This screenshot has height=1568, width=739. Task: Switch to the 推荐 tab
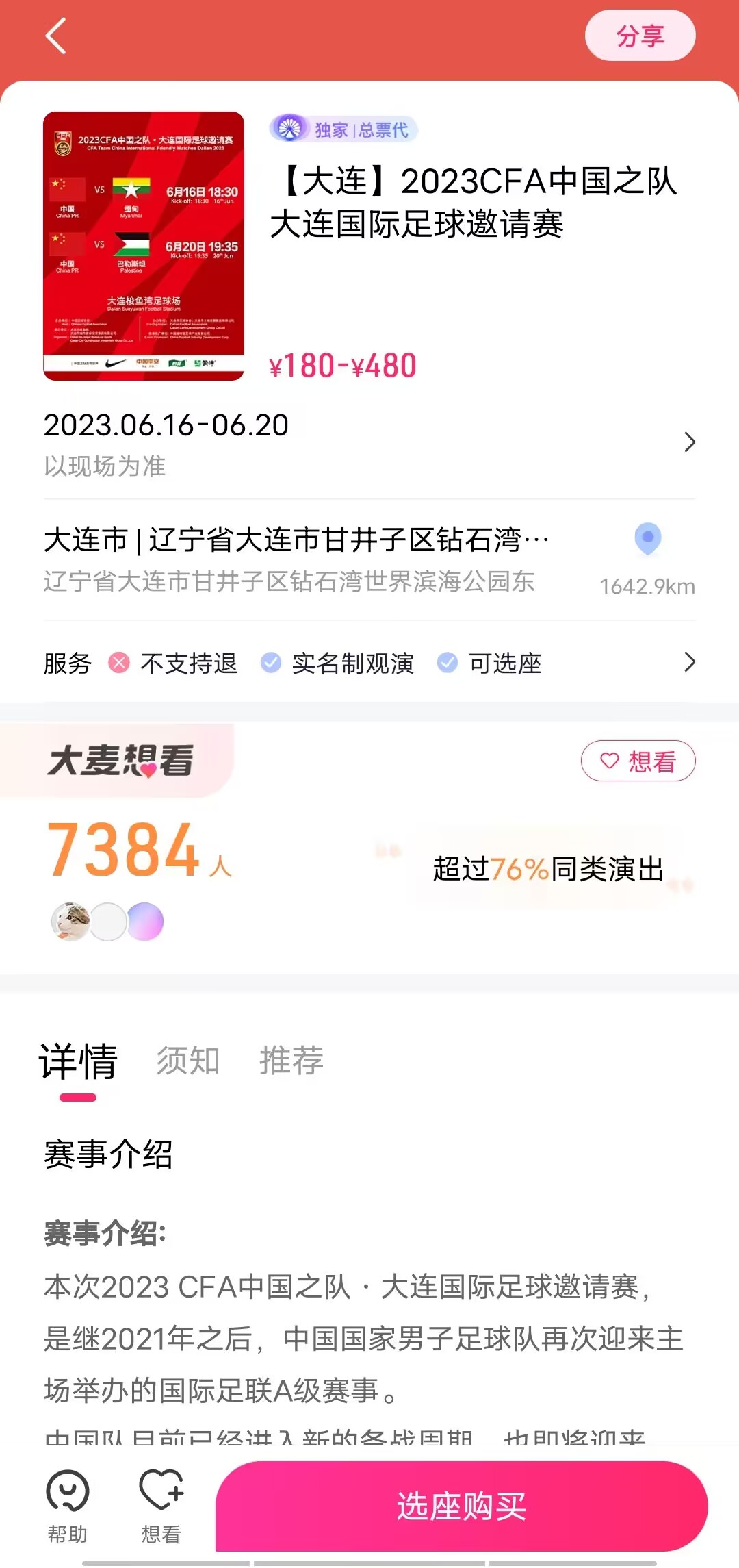pos(291,1061)
